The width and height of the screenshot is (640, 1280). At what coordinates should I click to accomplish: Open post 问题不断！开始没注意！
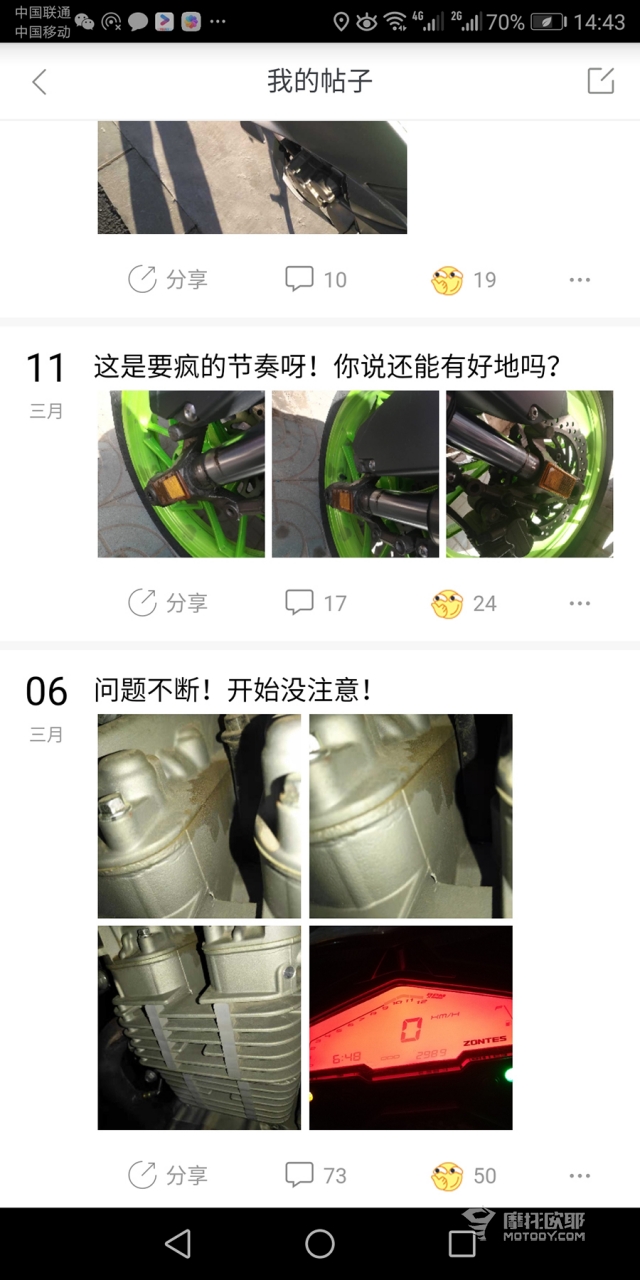click(234, 690)
